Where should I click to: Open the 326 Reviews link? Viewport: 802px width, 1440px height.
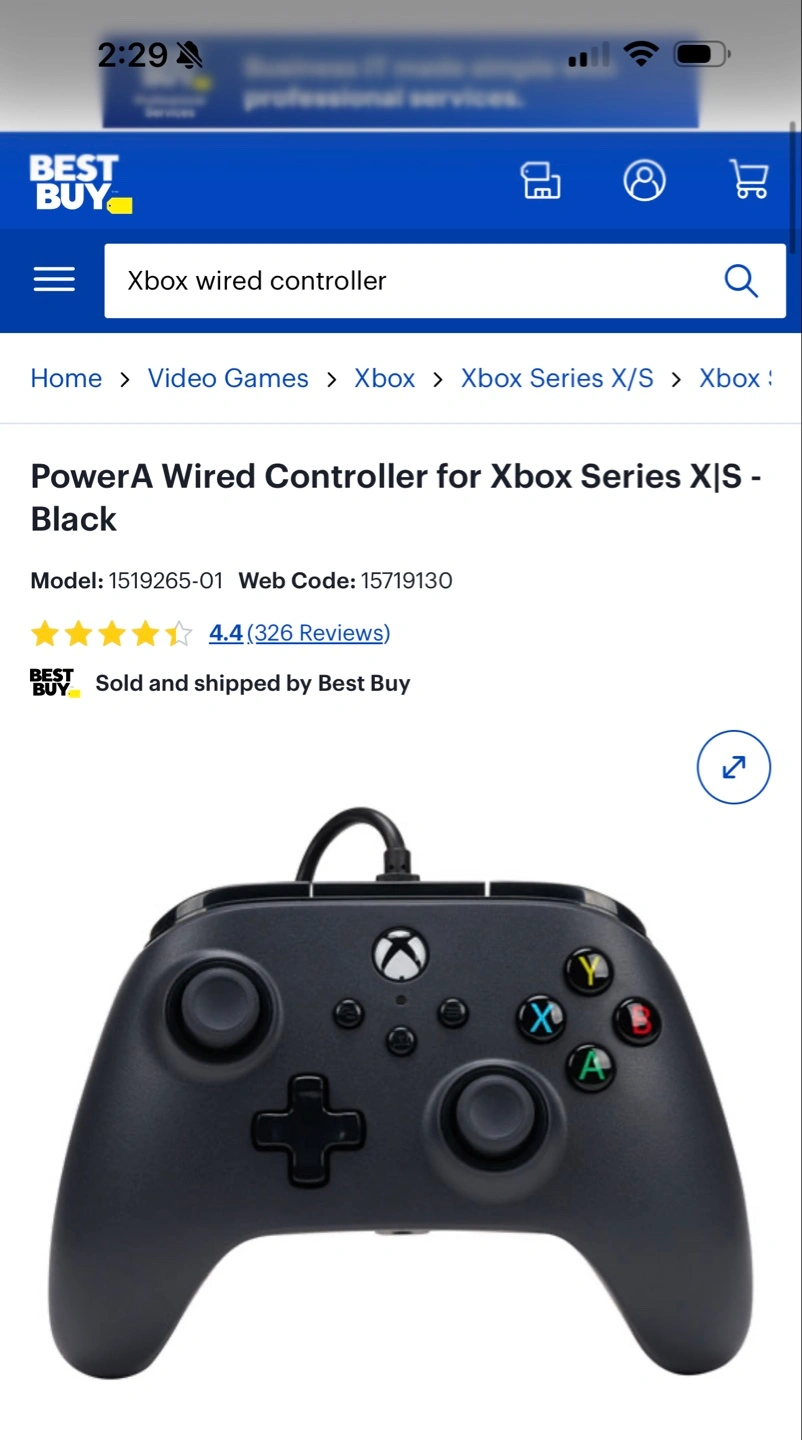[319, 633]
